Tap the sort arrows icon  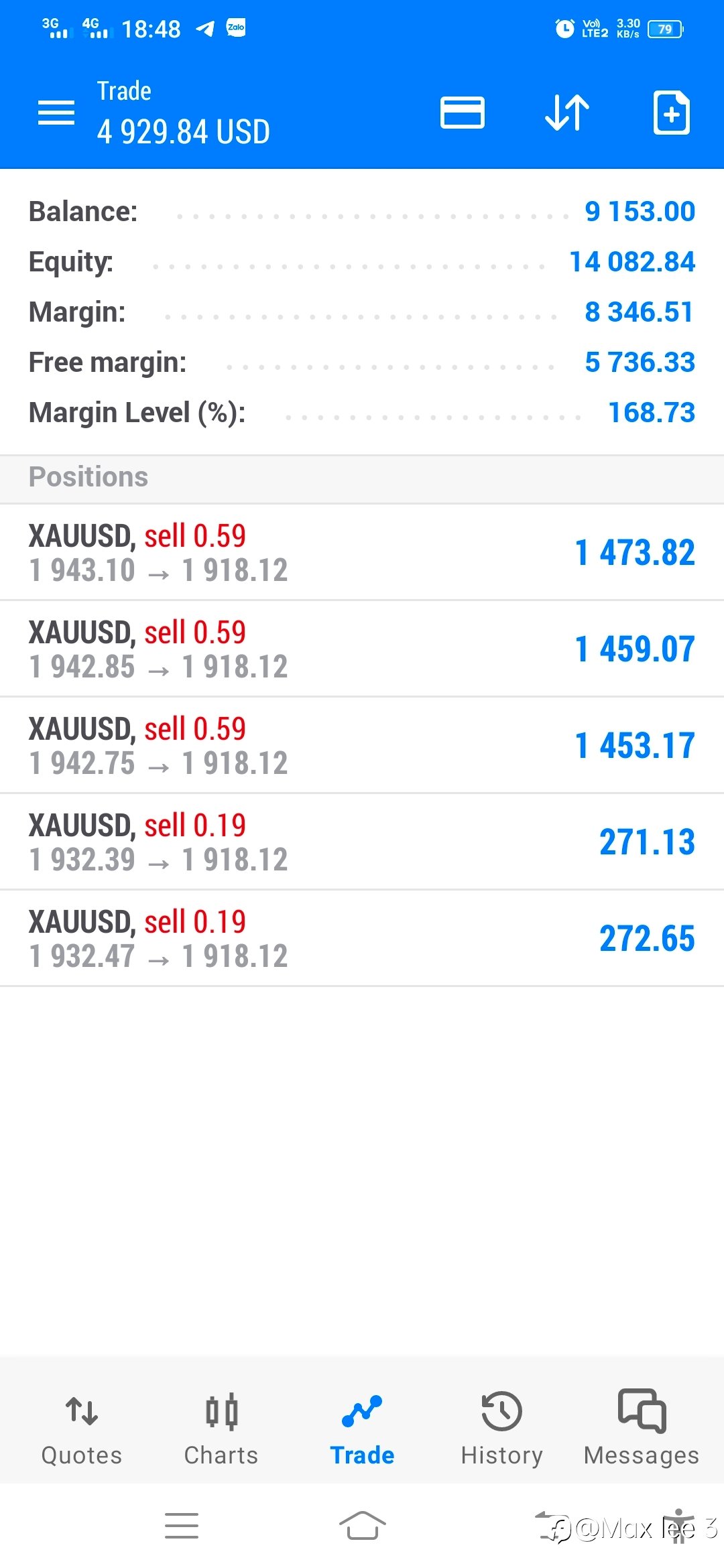[567, 113]
